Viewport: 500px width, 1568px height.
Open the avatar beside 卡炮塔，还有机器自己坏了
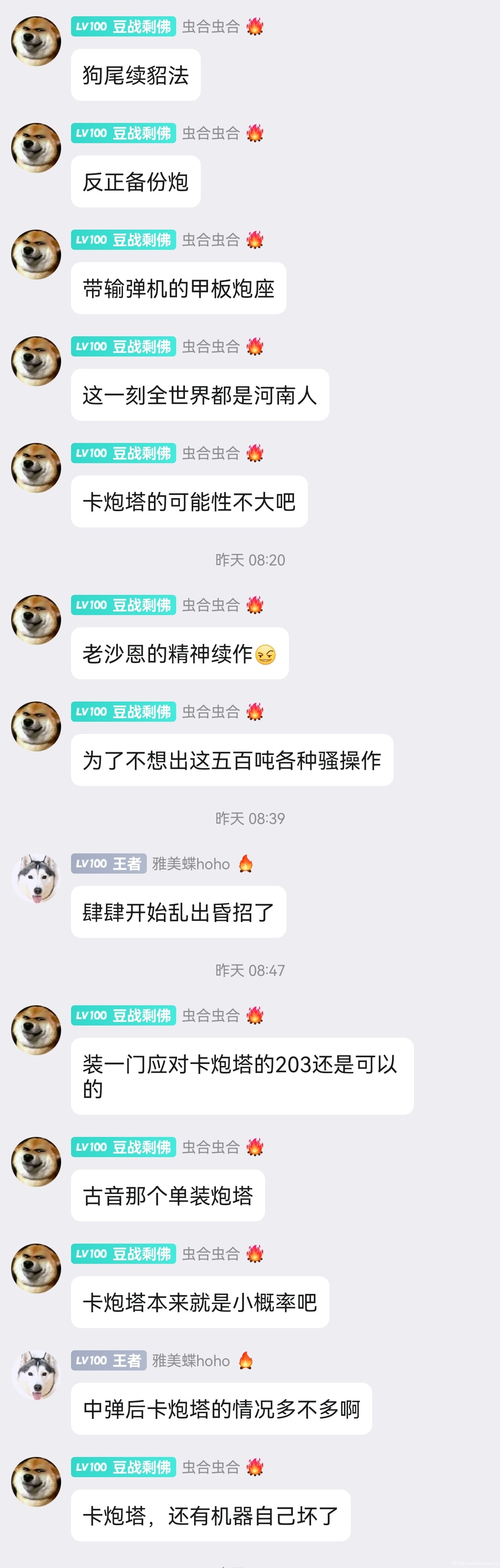click(36, 1482)
